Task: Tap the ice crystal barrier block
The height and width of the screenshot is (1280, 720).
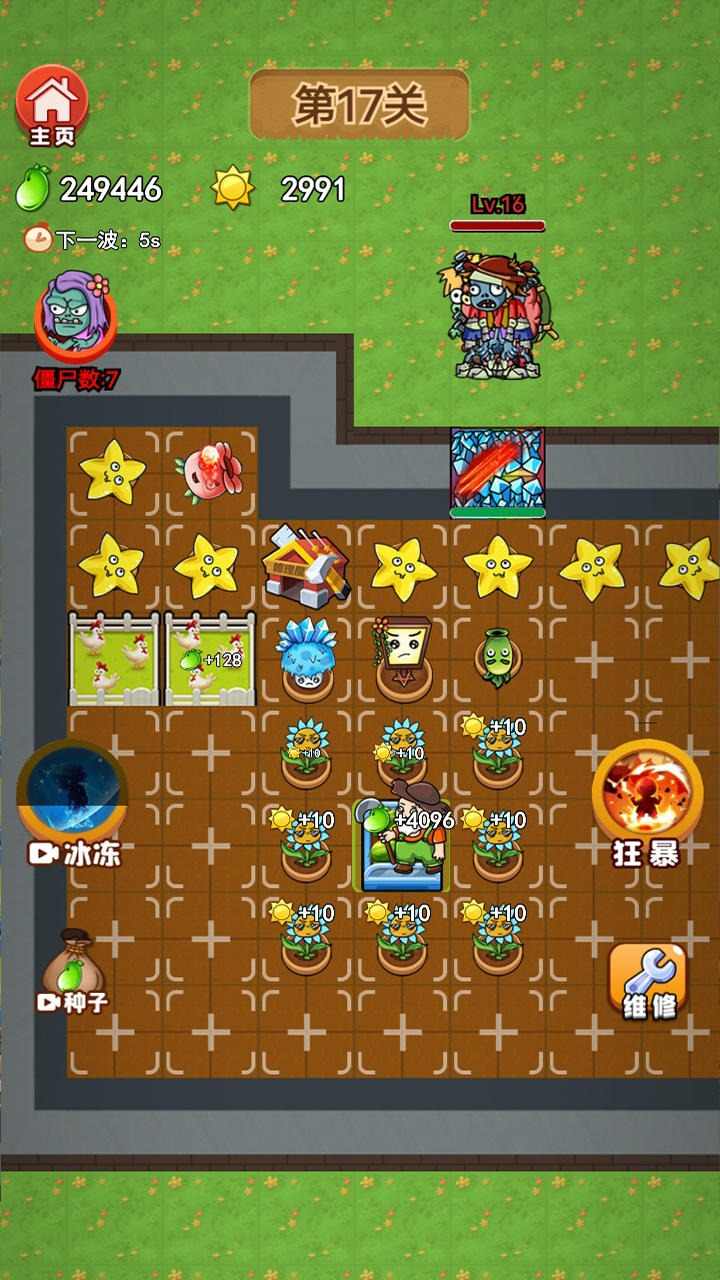Action: [497, 472]
